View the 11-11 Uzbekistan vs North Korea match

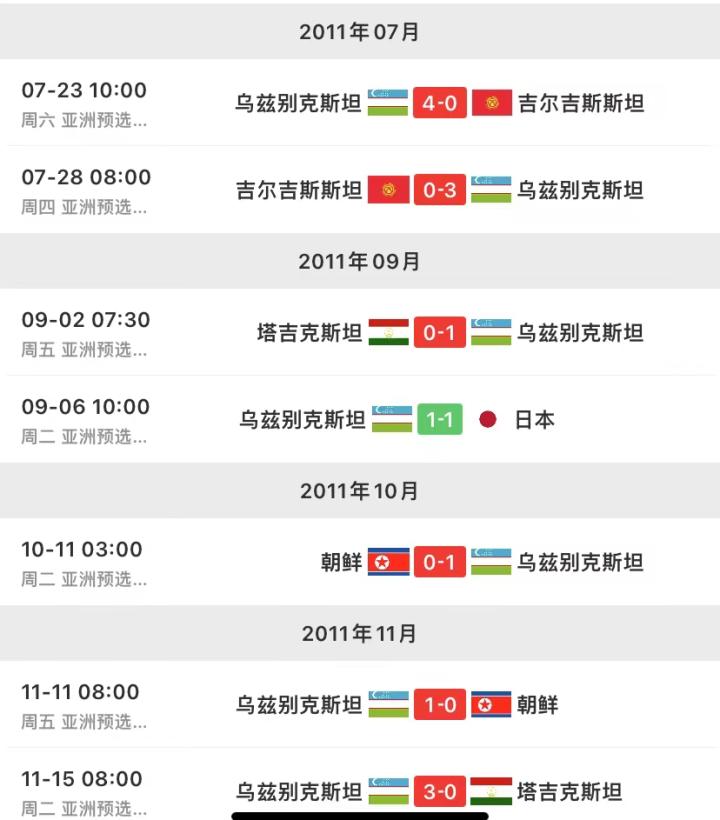(x=440, y=705)
